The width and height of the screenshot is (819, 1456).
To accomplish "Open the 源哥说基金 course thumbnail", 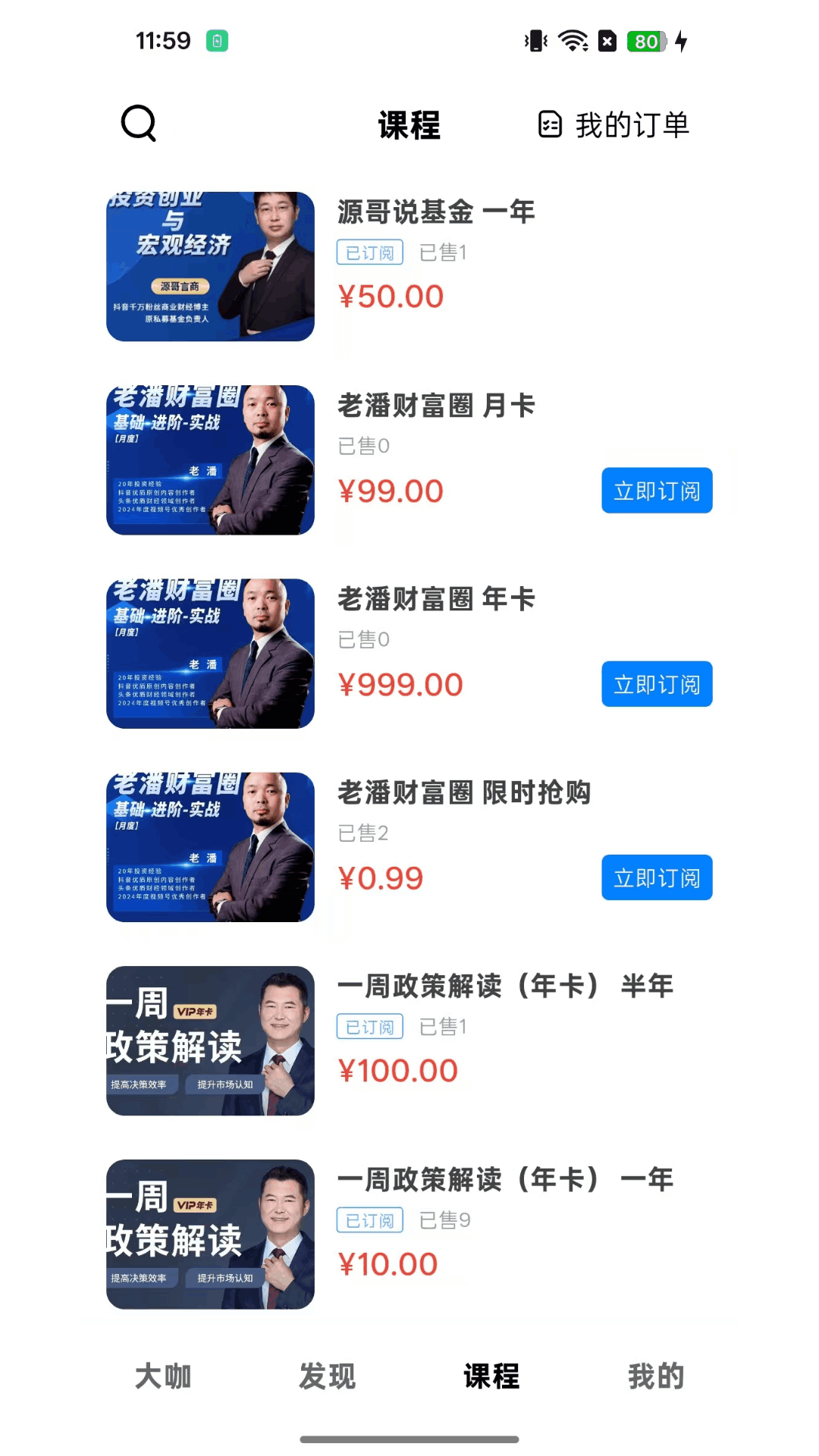I will coord(209,266).
